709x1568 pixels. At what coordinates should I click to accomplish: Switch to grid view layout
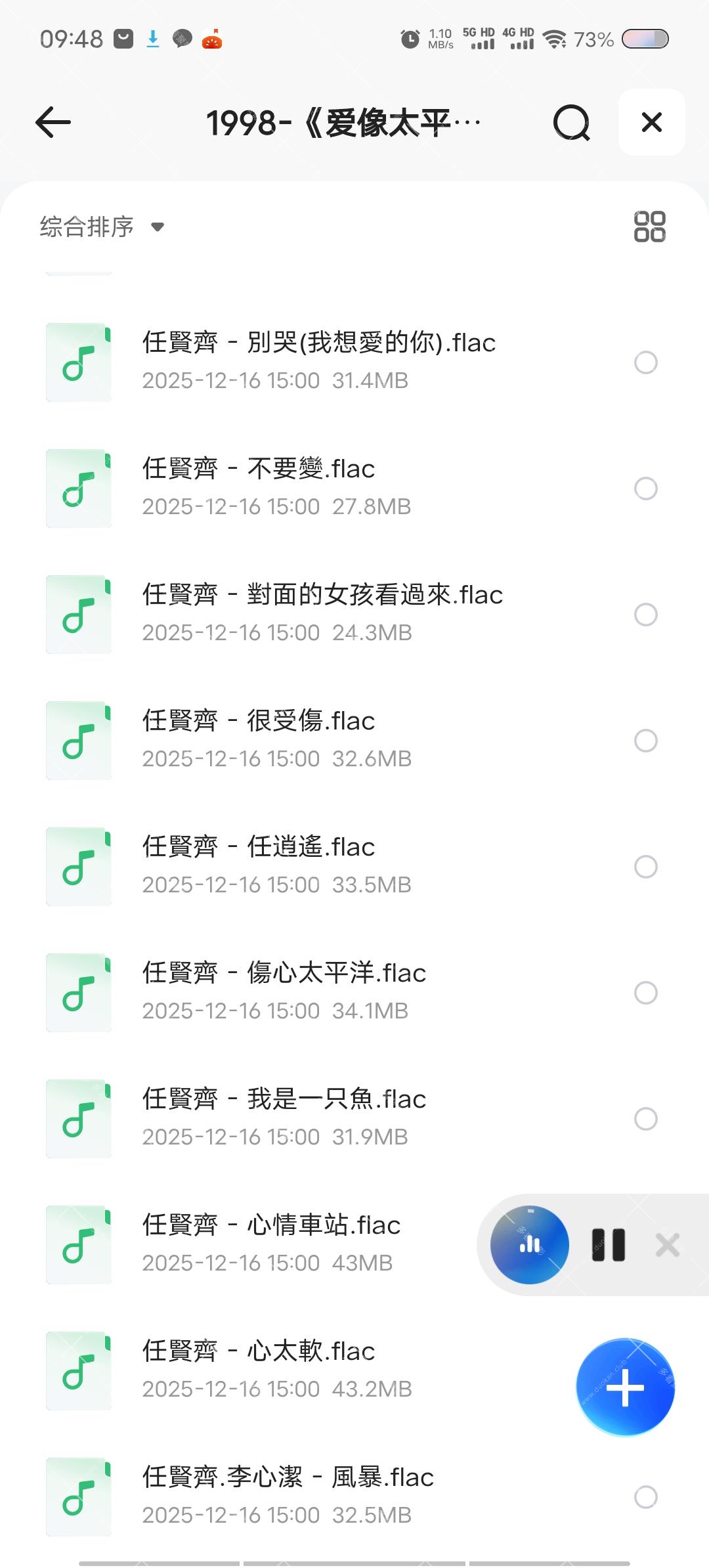[649, 225]
